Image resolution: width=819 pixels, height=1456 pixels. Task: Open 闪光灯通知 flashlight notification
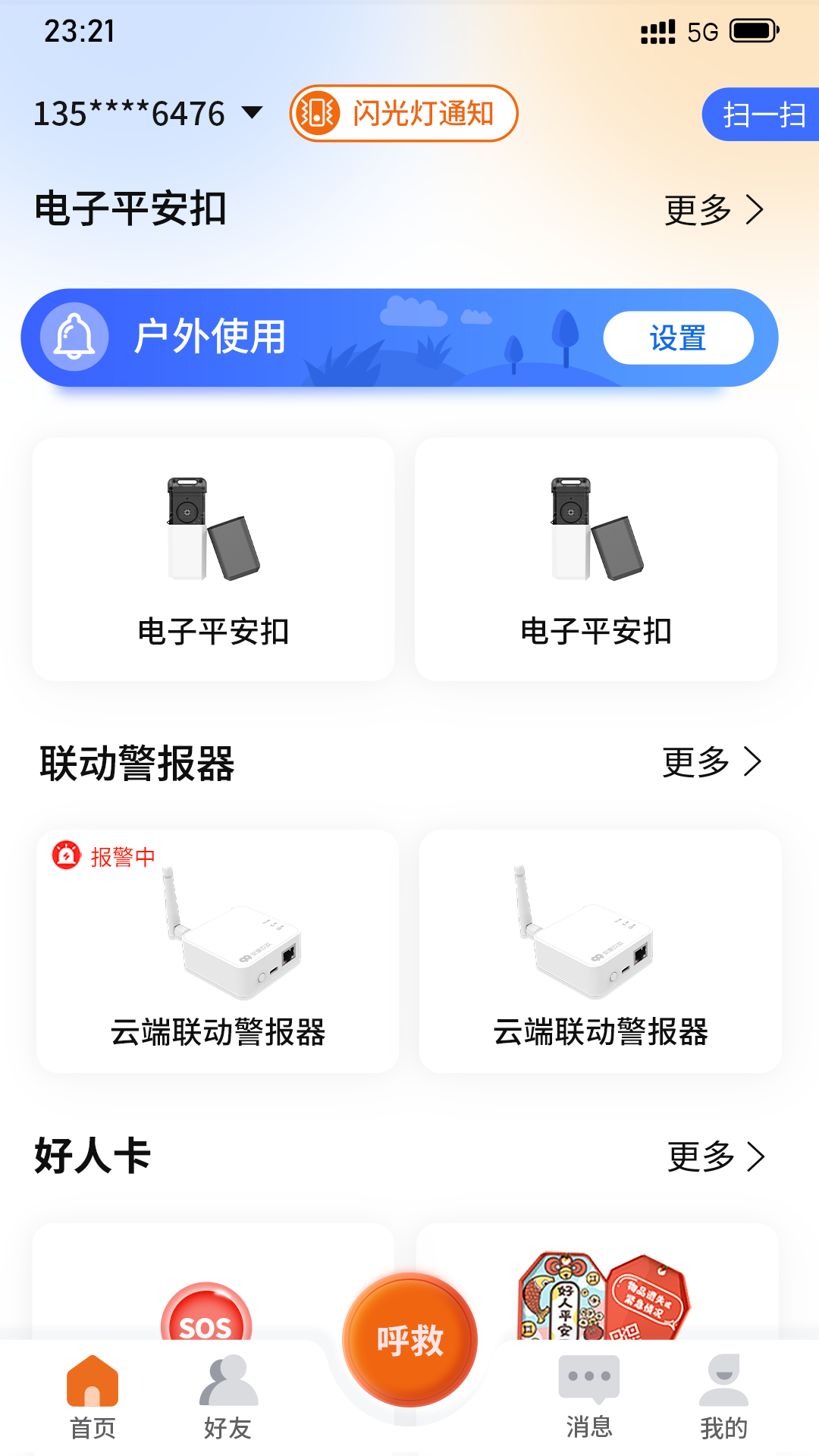click(x=403, y=114)
